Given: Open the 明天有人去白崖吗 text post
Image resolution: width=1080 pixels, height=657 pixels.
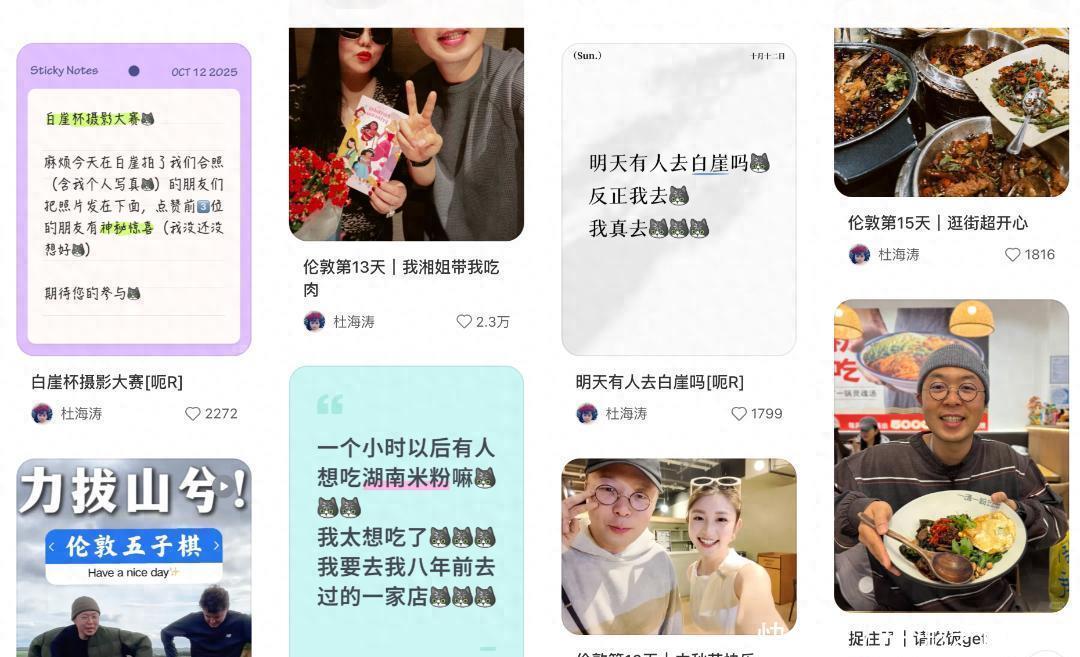Looking at the screenshot, I should [678, 199].
